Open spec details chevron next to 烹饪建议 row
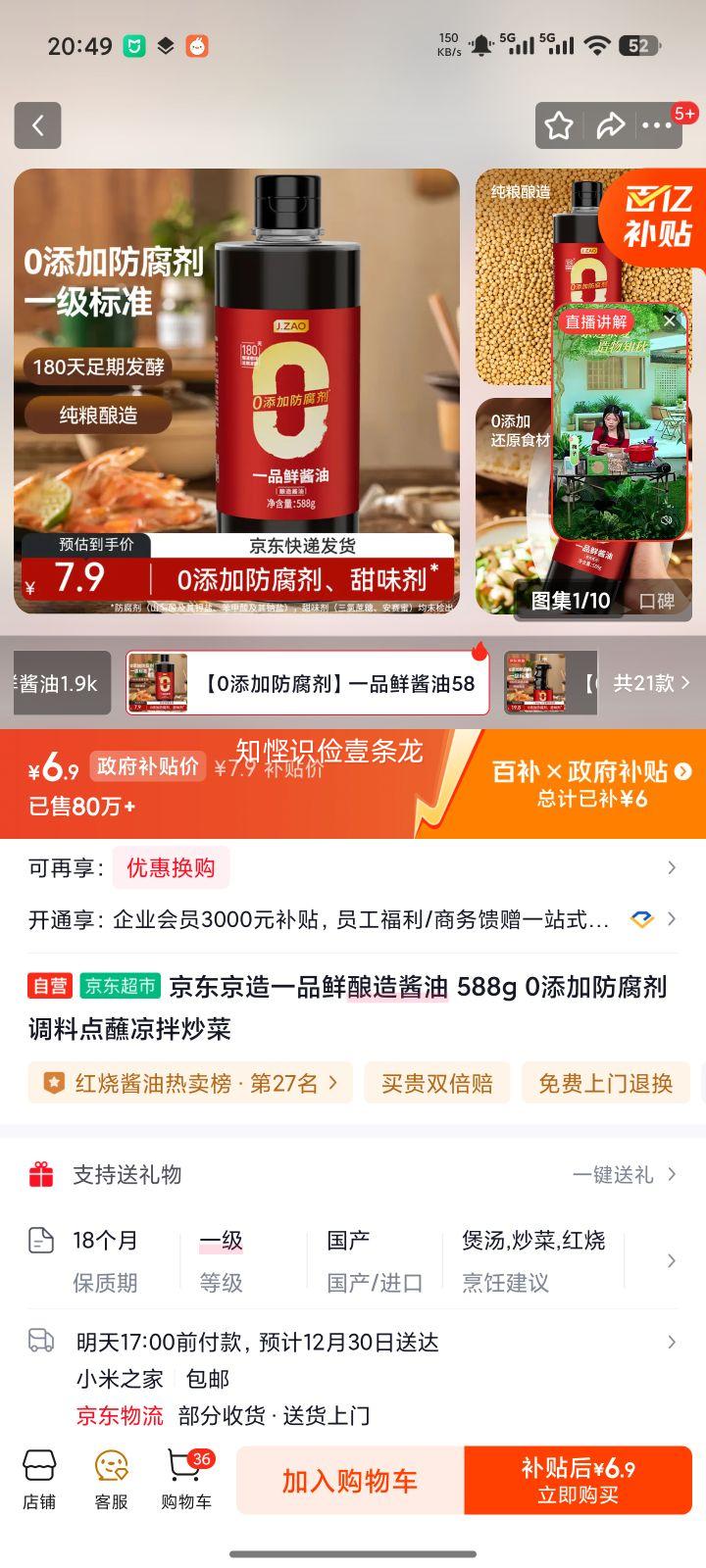 (671, 1262)
